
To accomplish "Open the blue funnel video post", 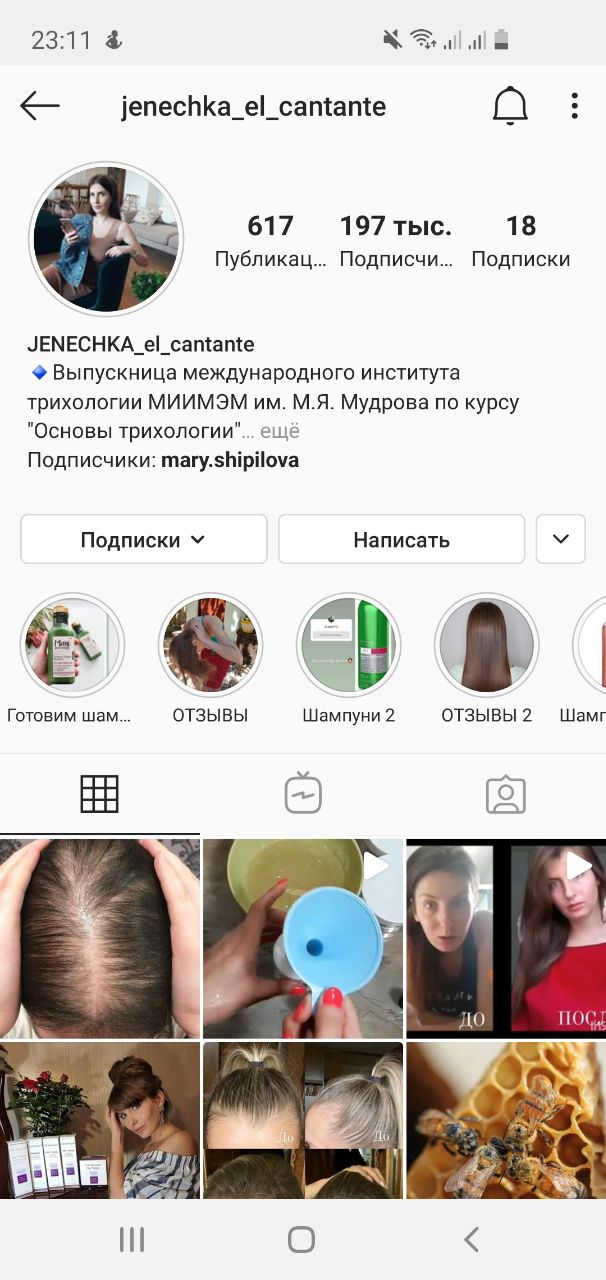I will pyautogui.click(x=303, y=938).
